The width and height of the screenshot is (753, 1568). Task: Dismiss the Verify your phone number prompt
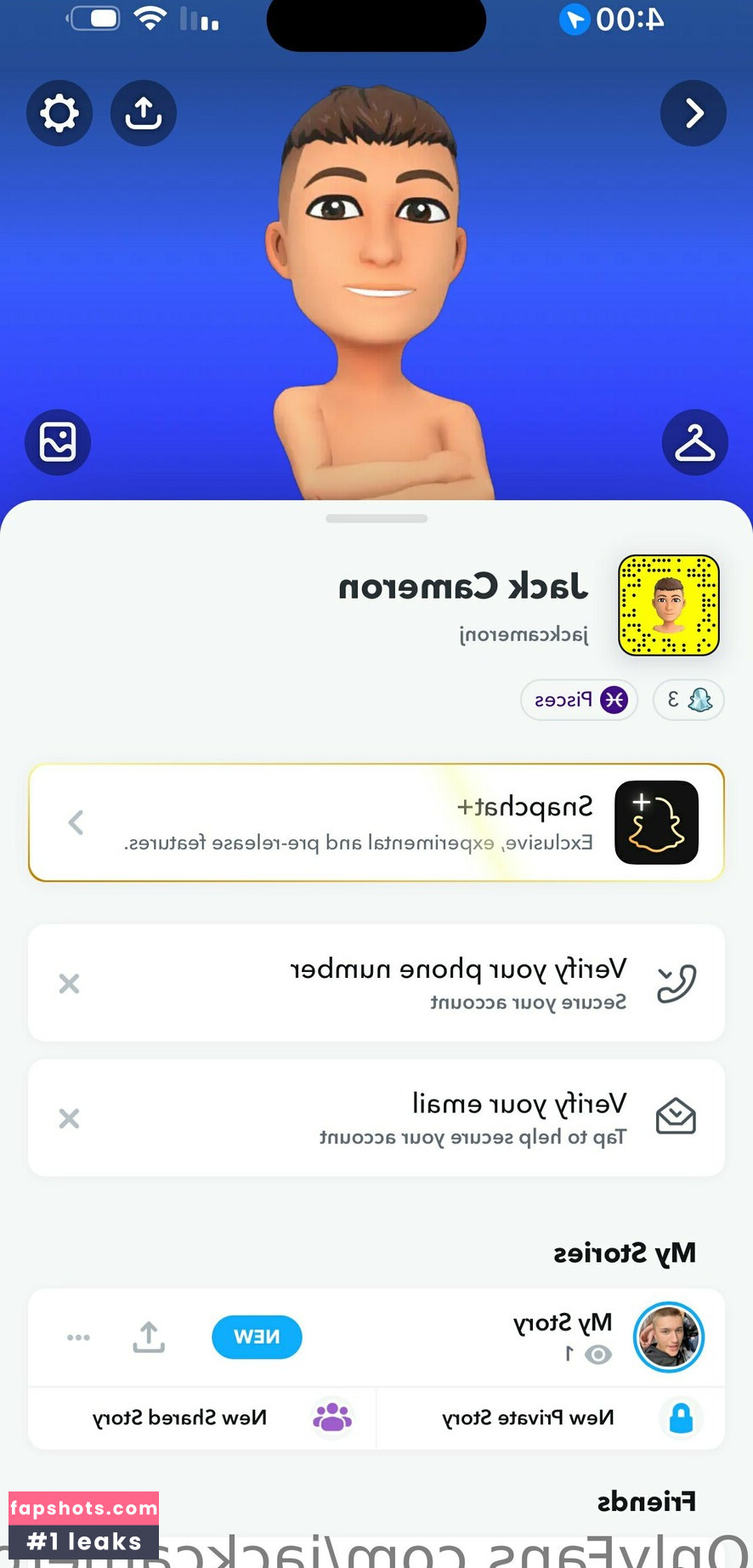(69, 984)
